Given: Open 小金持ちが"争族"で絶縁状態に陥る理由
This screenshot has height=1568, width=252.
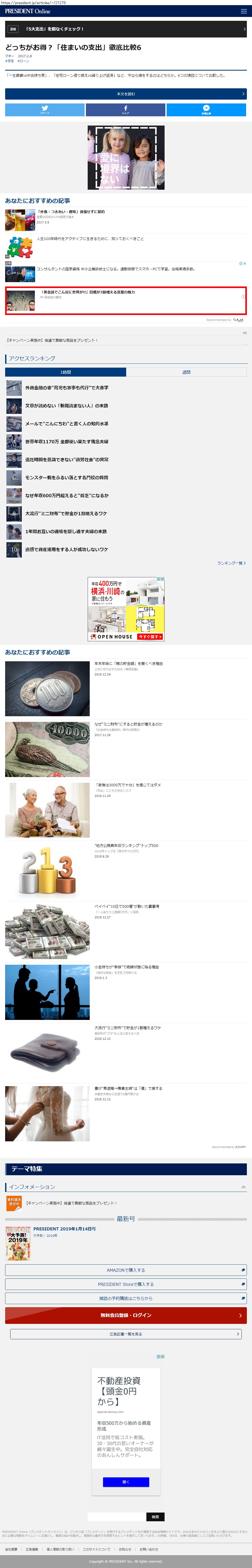Looking at the screenshot, I should click(x=126, y=967).
